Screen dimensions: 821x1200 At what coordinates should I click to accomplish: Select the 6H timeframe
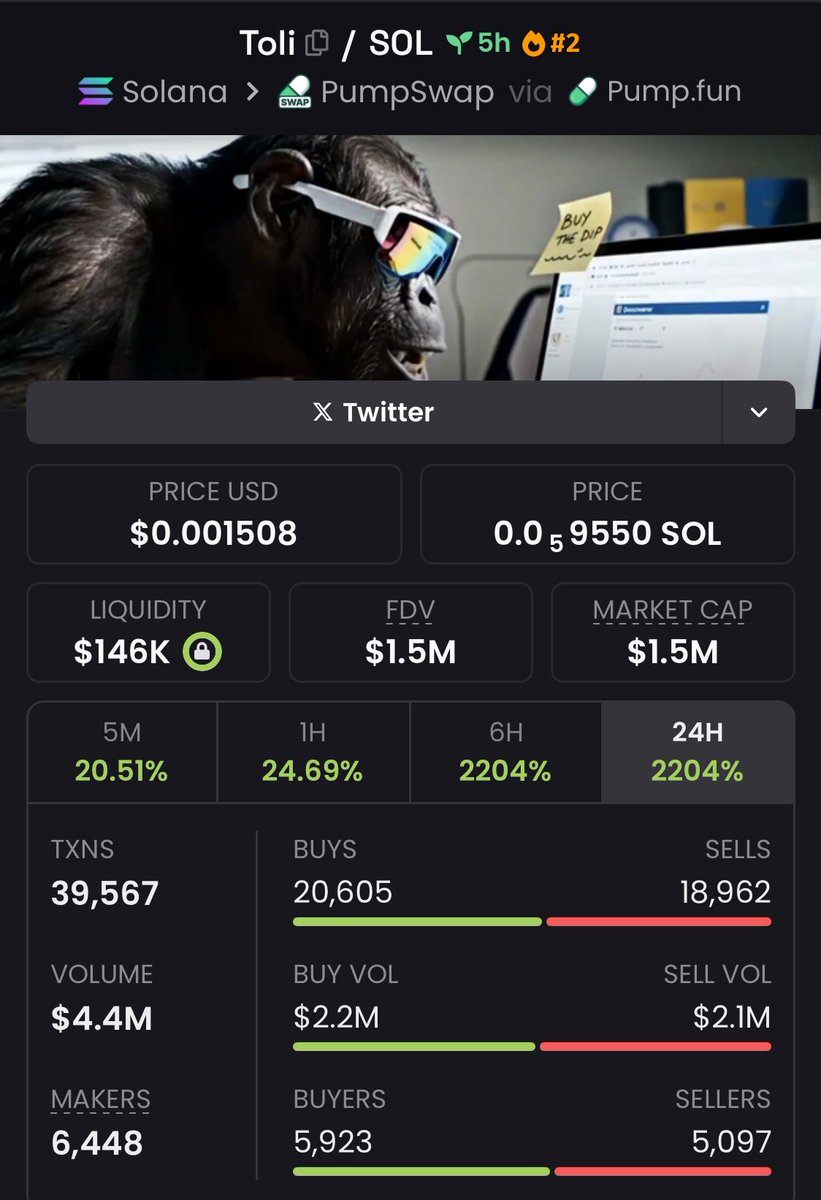click(x=505, y=752)
